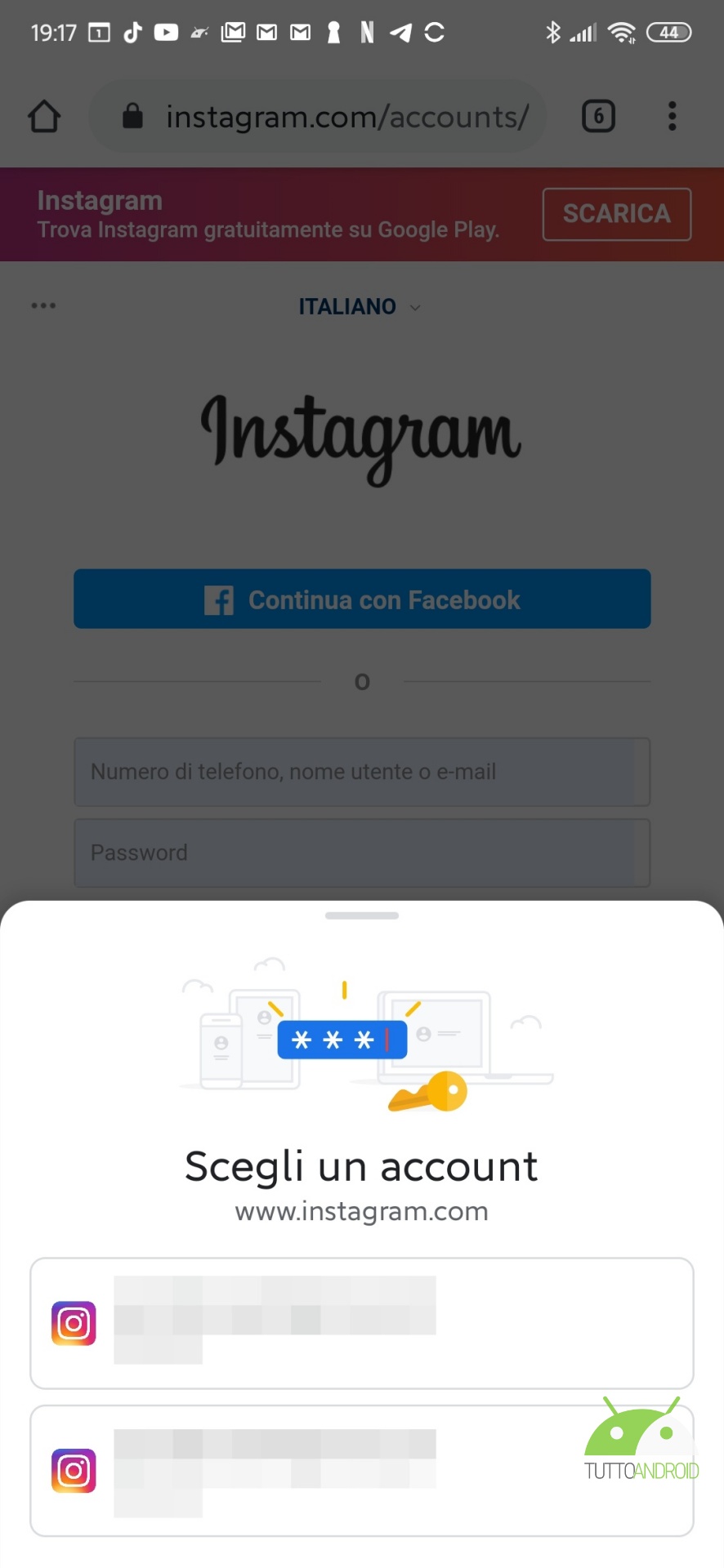
Task: Open the browser overflow menu
Action: (672, 116)
